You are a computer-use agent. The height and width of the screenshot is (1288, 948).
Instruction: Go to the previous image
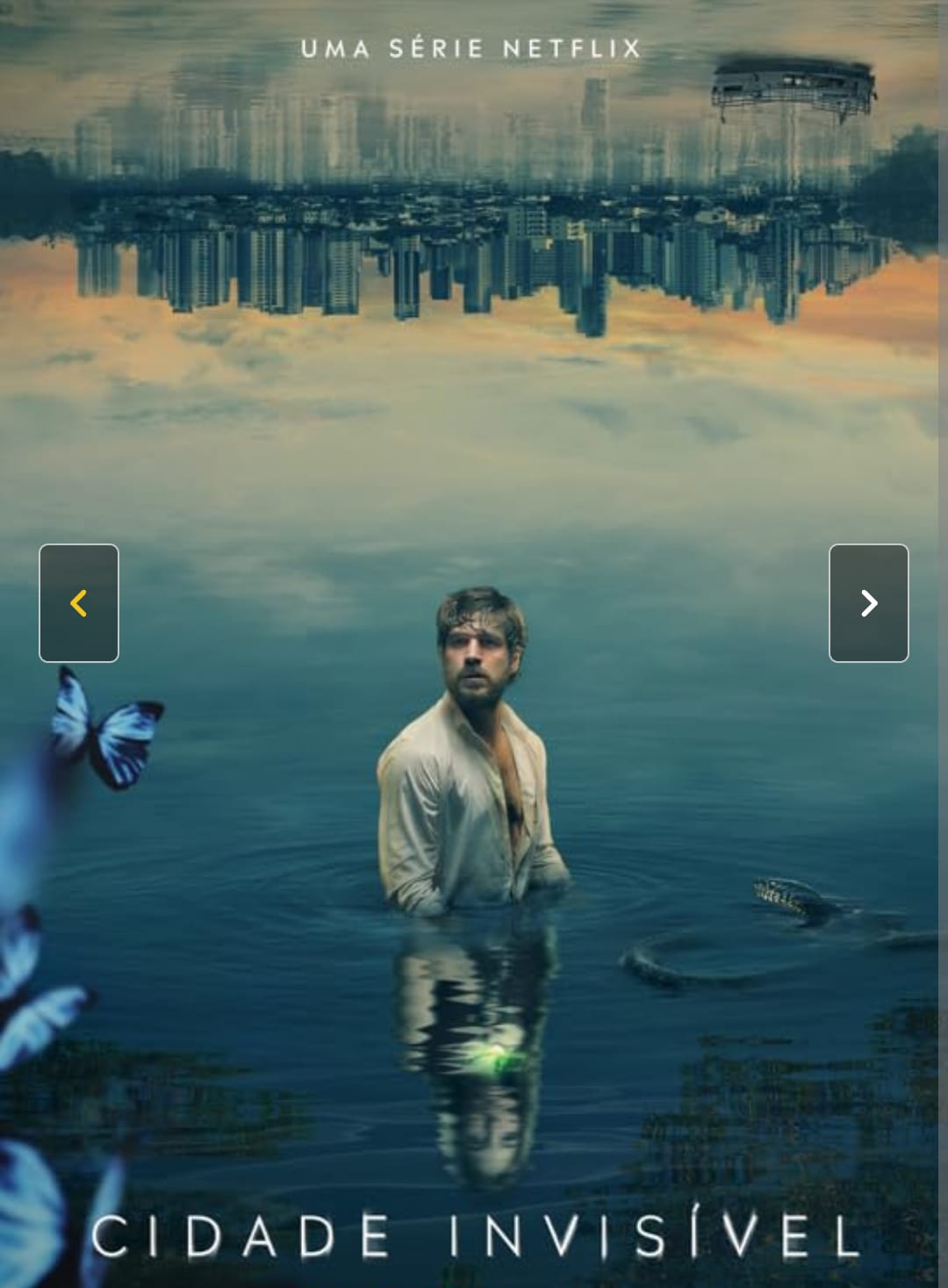click(x=79, y=603)
